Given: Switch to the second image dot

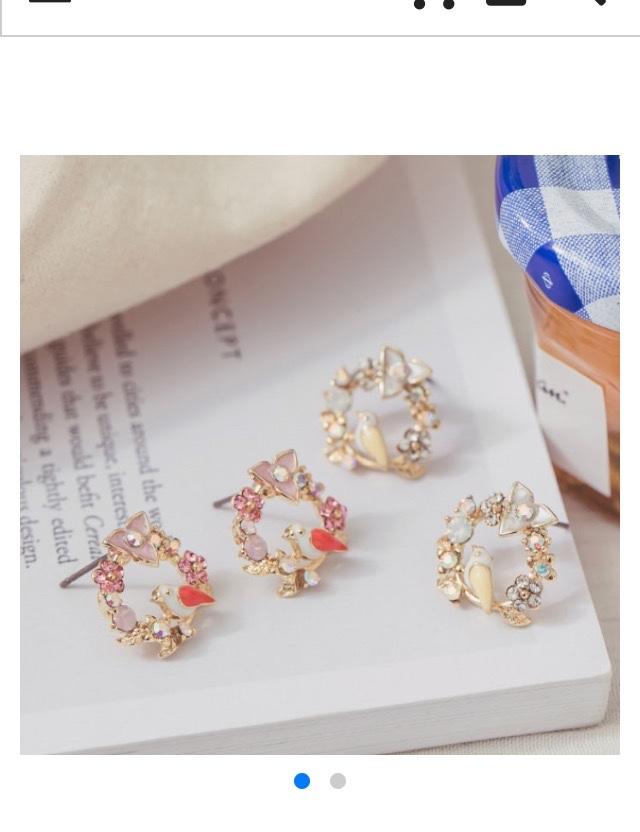Looking at the screenshot, I should click(x=338, y=781).
